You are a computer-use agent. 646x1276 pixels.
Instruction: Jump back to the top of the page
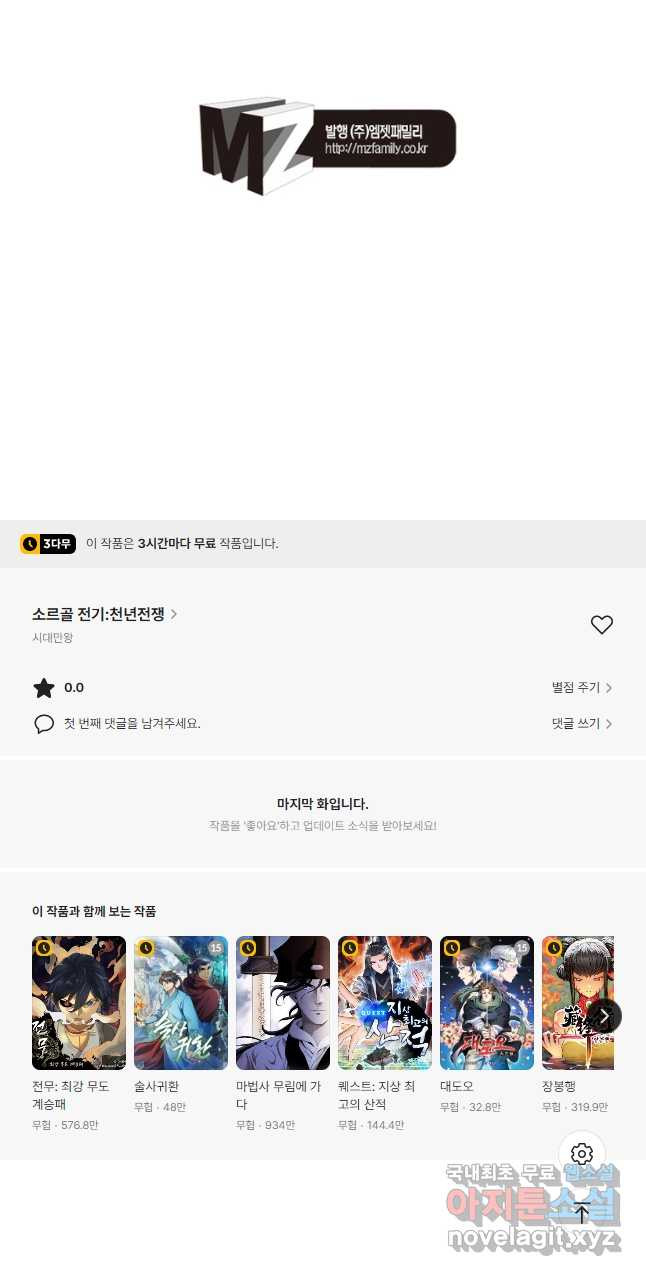(582, 1213)
